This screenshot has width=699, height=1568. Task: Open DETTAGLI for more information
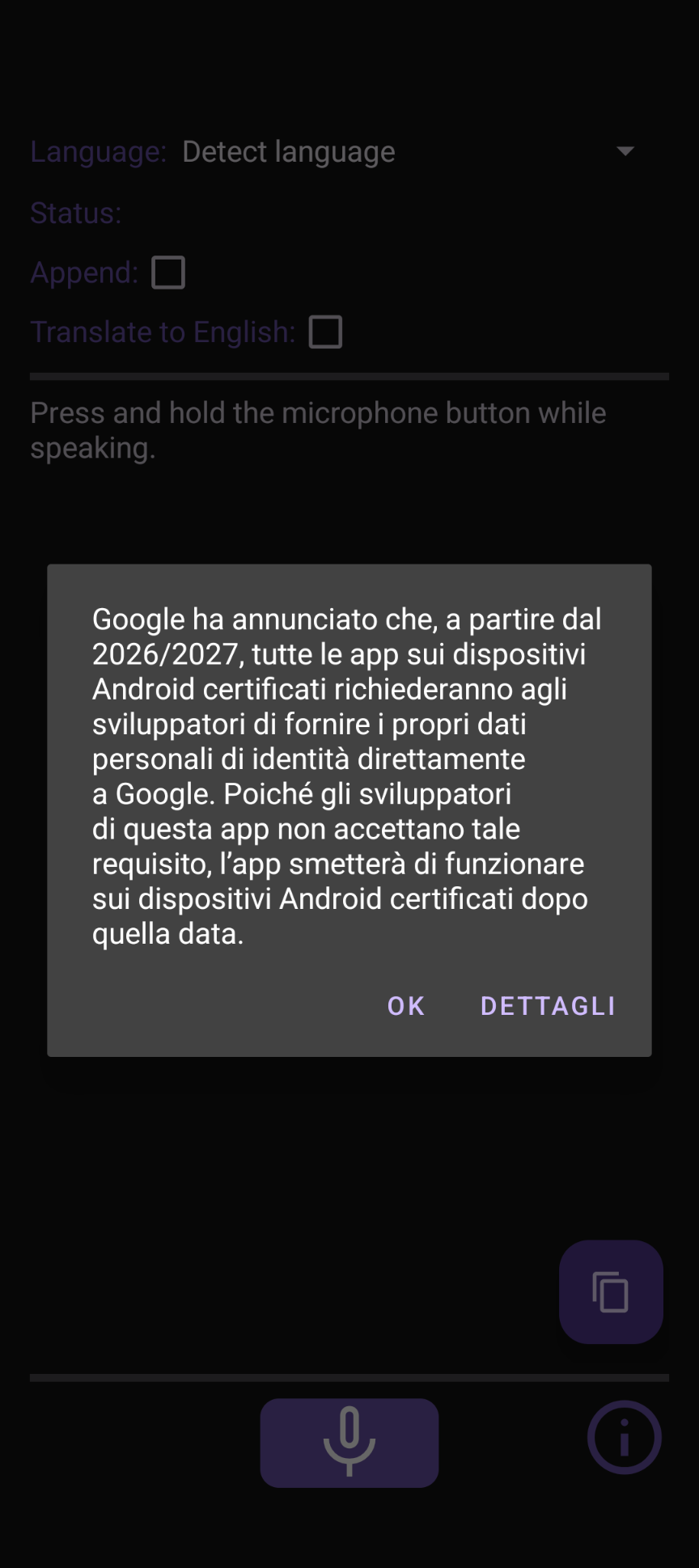(x=548, y=1005)
